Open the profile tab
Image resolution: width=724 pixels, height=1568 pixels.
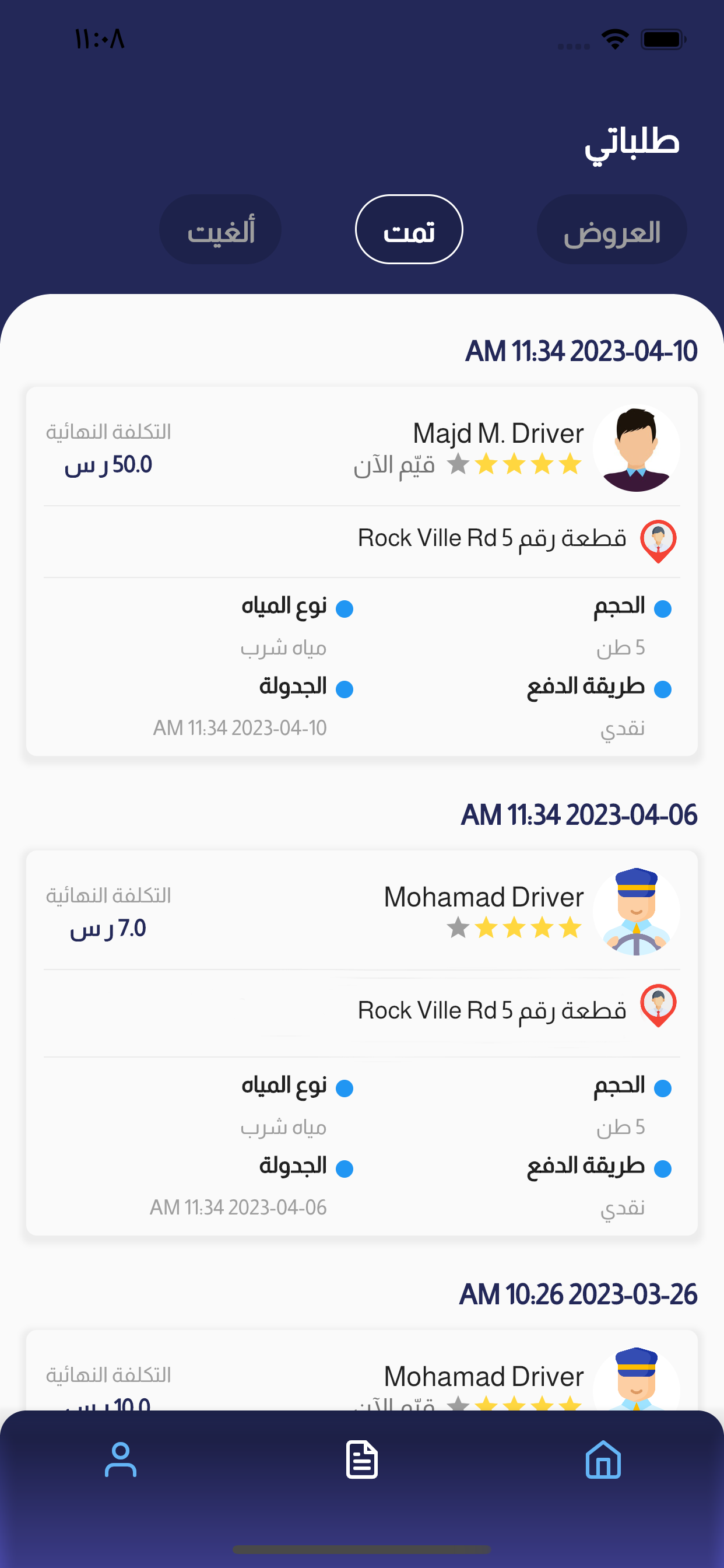point(121,1459)
